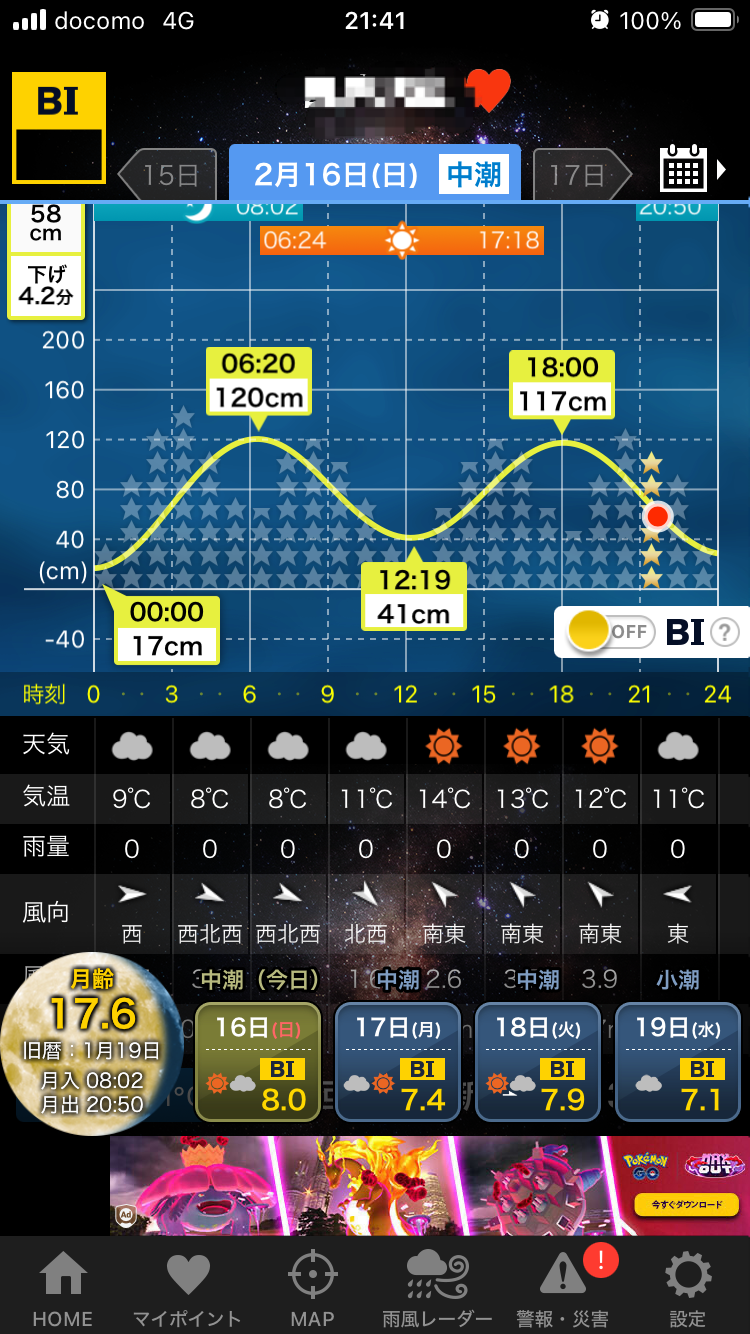
Task: Select the 16日(日) forecast card
Action: click(257, 1062)
